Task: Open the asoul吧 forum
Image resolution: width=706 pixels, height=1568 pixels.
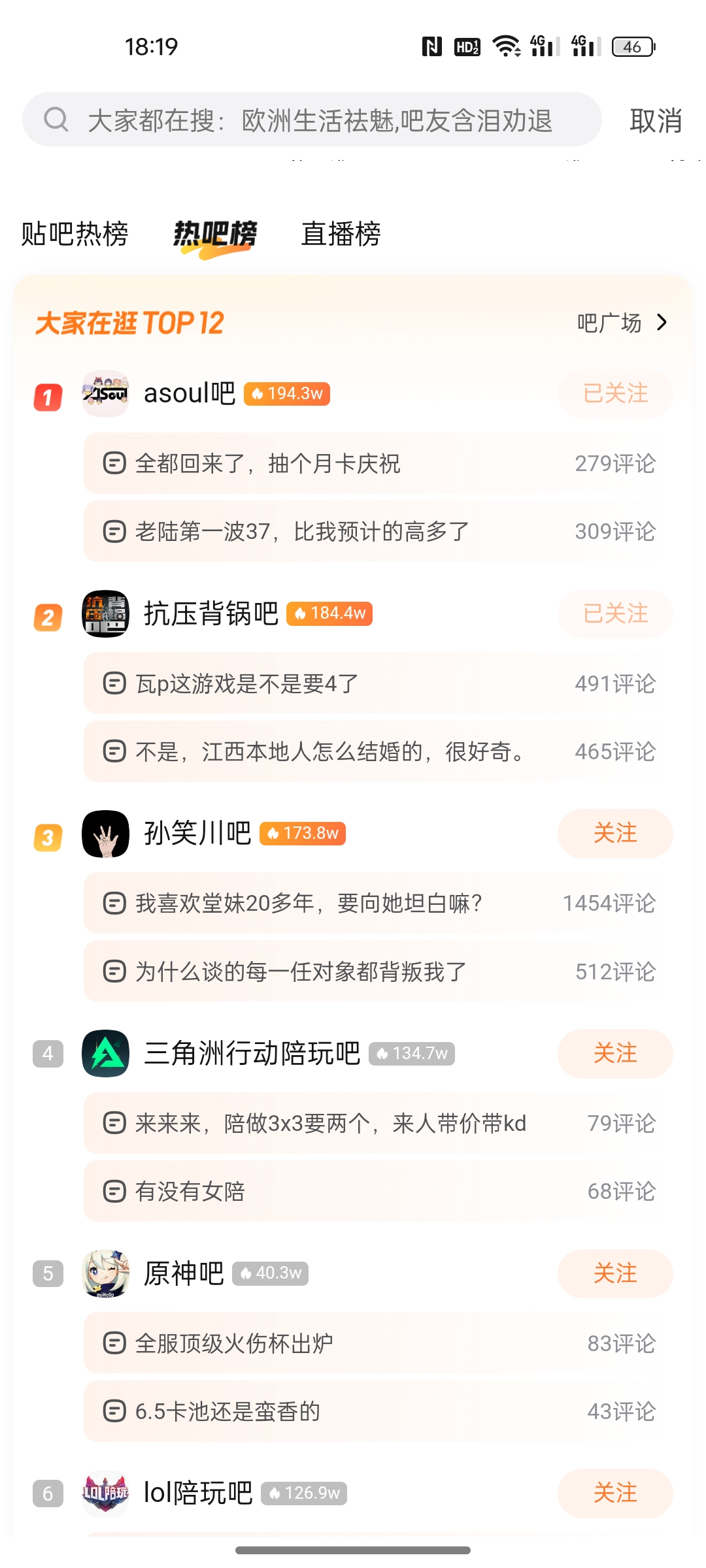Action: click(189, 393)
